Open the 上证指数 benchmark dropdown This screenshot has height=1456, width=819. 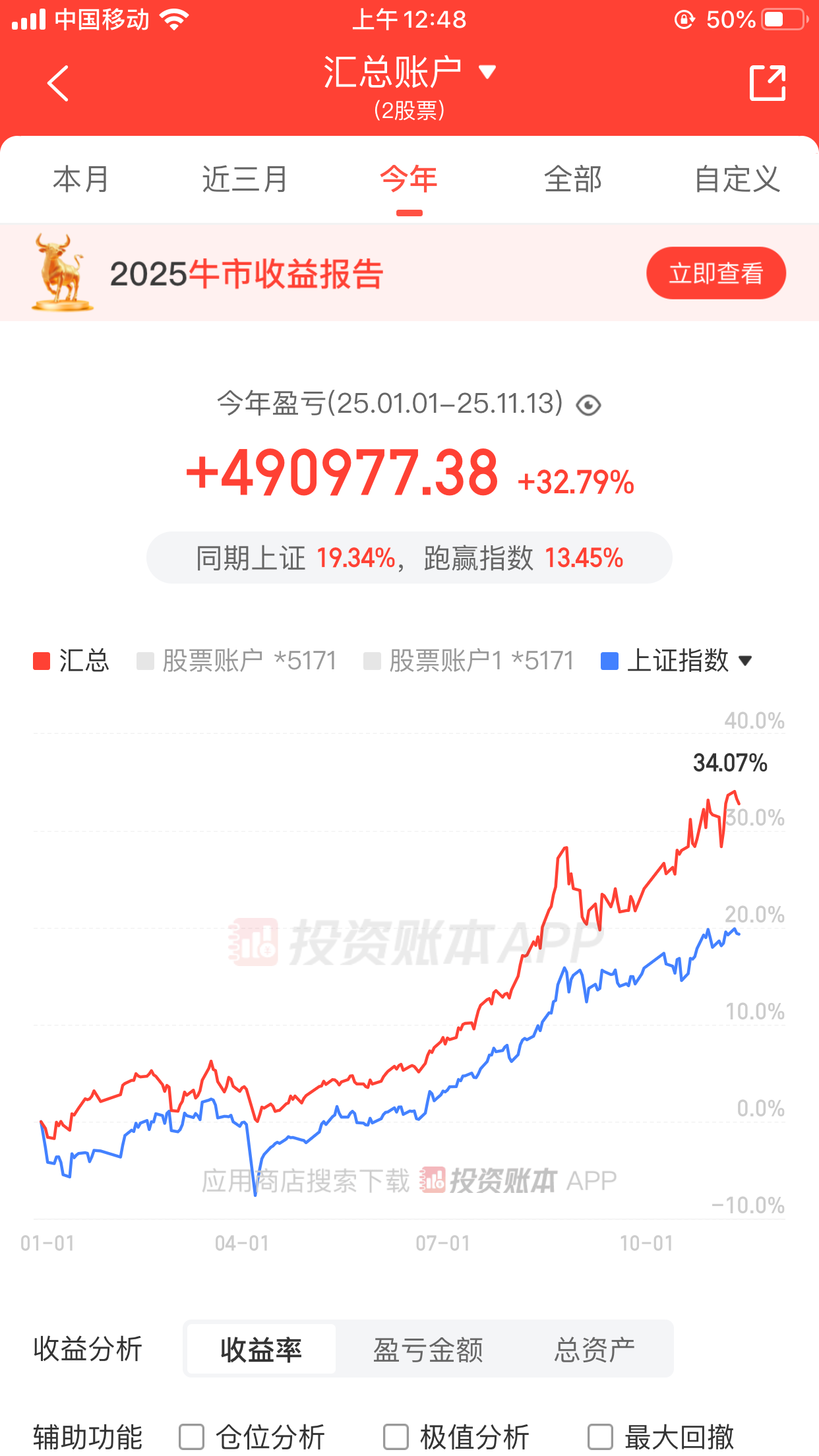pyautogui.click(x=677, y=661)
